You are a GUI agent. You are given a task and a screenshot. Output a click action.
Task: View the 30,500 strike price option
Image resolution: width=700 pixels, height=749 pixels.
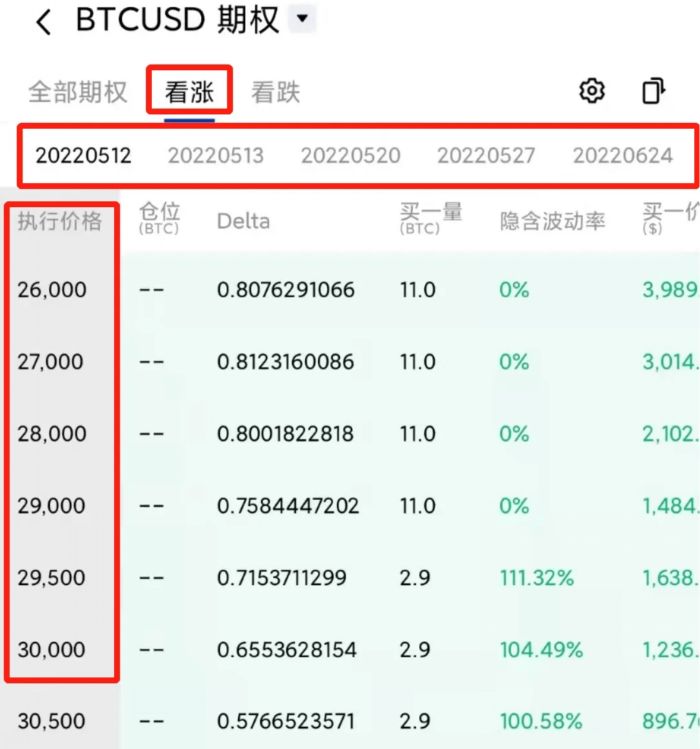tap(52, 722)
